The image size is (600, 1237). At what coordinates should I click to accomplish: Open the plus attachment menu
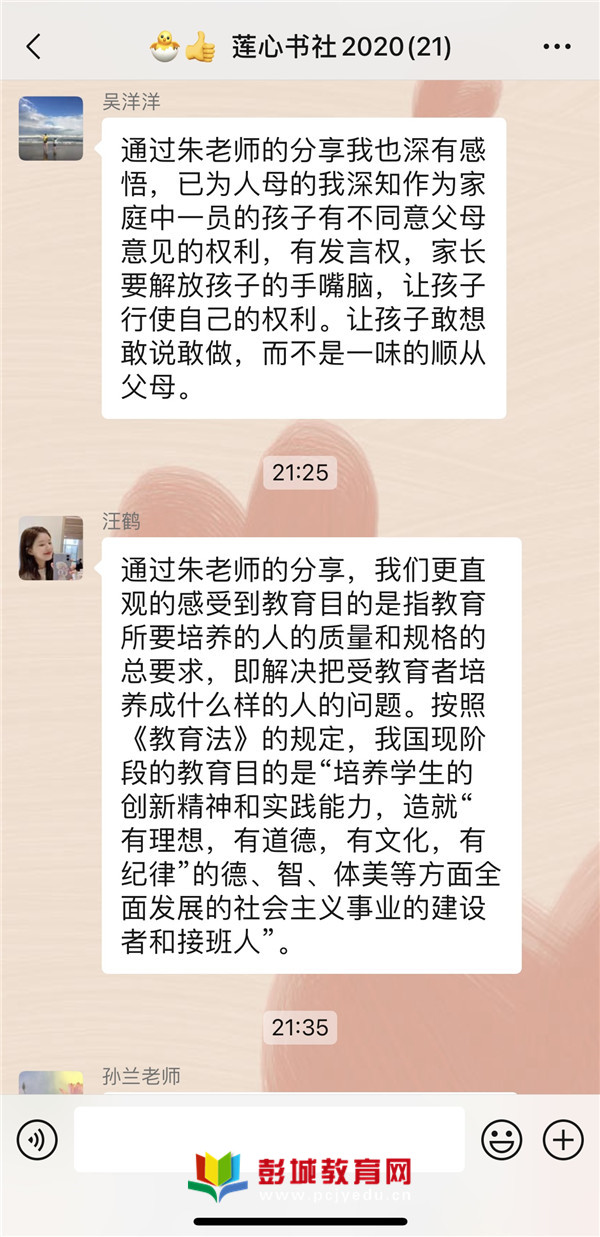562,1138
